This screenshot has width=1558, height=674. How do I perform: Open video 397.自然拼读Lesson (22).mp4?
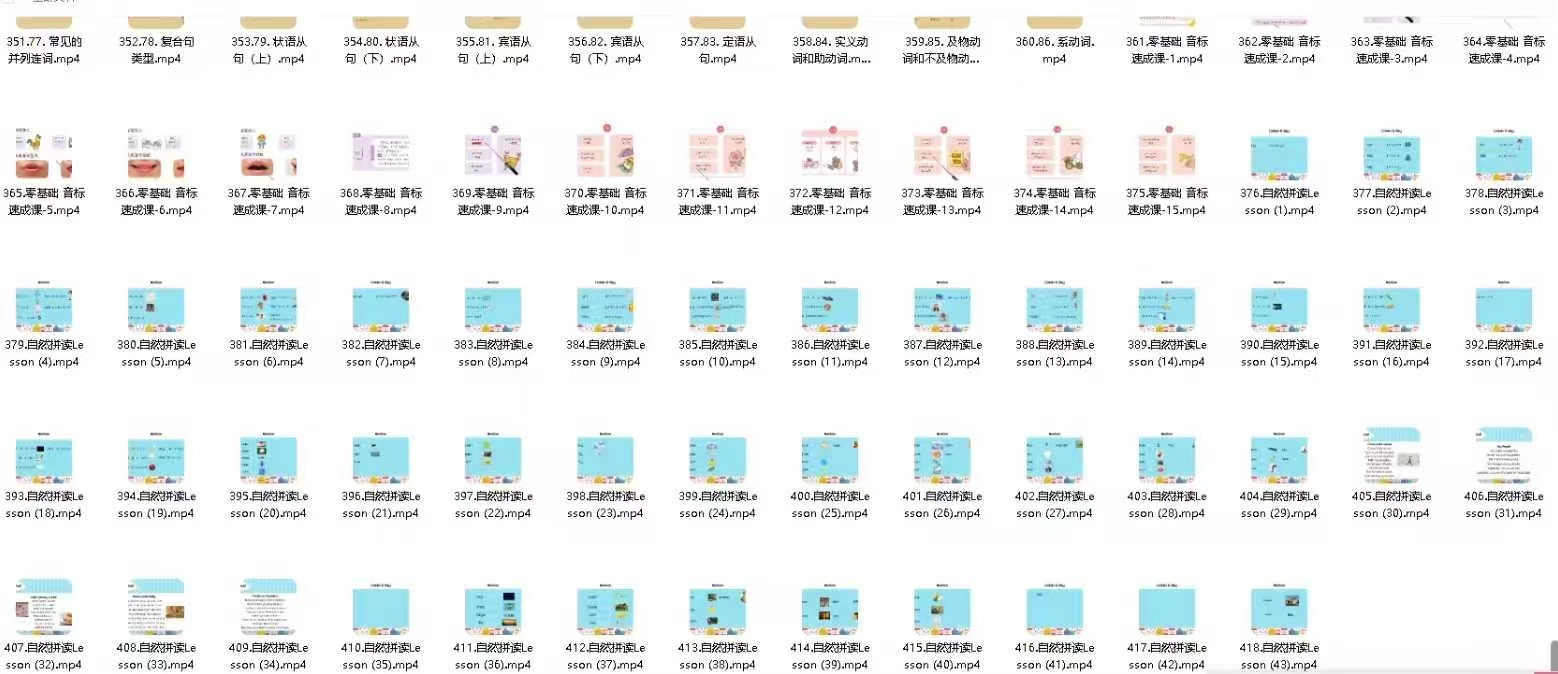[x=492, y=459]
